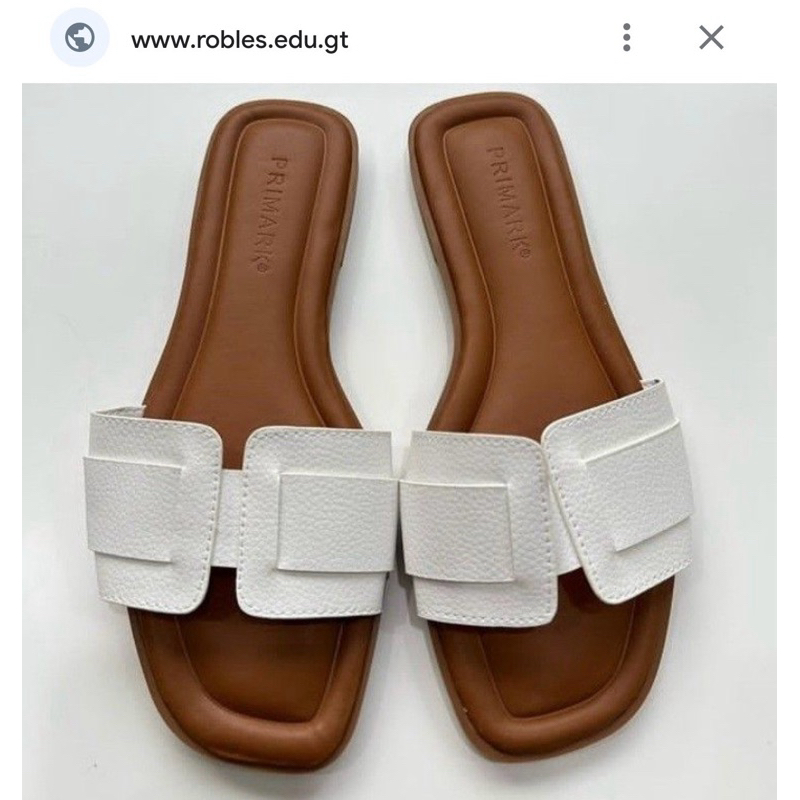800x800 pixels.
Task: Close the image preview
Action: tap(711, 39)
